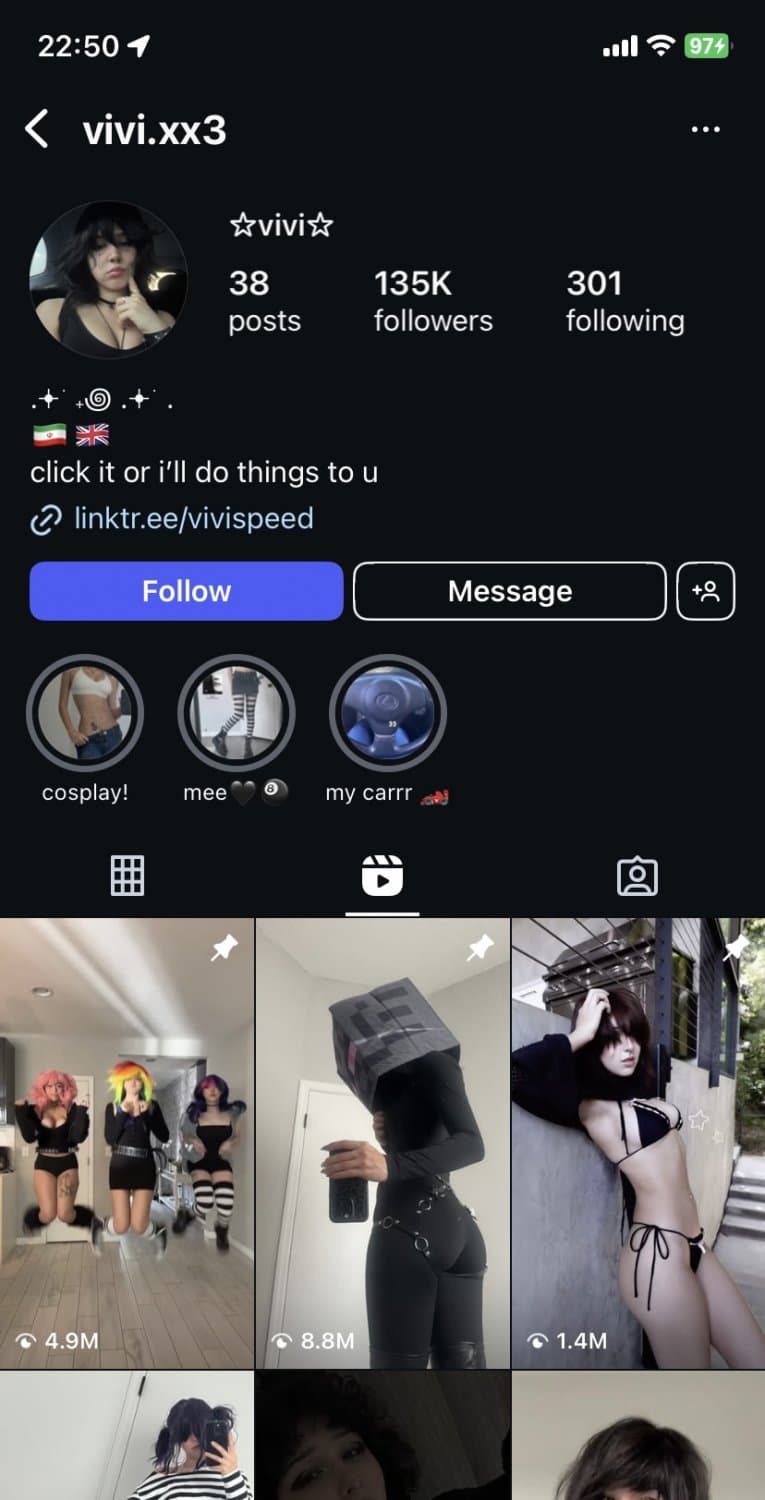Open the 301 following list
765x1500 pixels.
[x=624, y=300]
